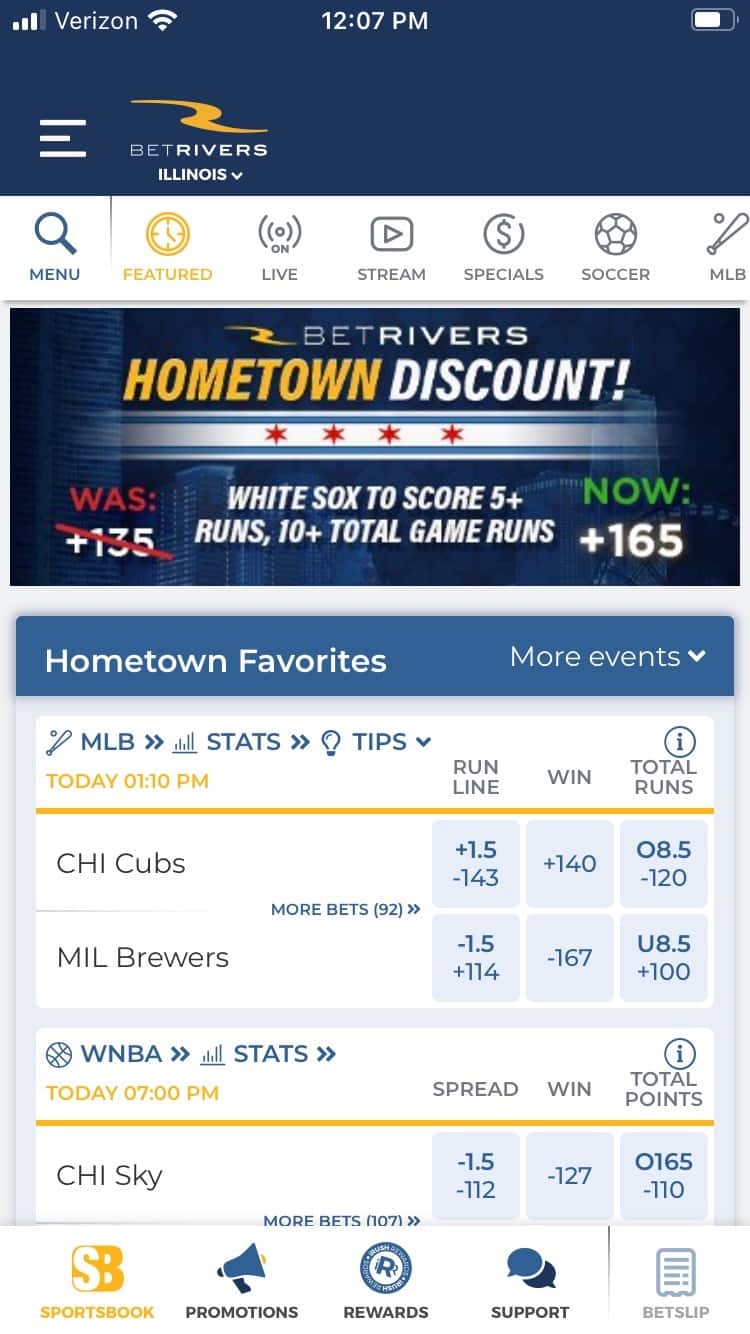The height and width of the screenshot is (1334, 750).
Task: View MORE BETS (92) for Cubs game
Action: click(345, 910)
